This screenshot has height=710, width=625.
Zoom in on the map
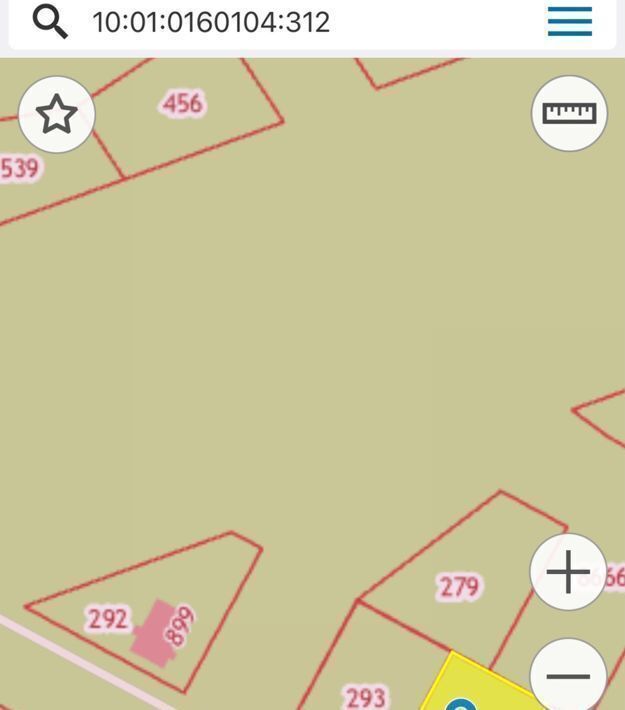coord(568,572)
